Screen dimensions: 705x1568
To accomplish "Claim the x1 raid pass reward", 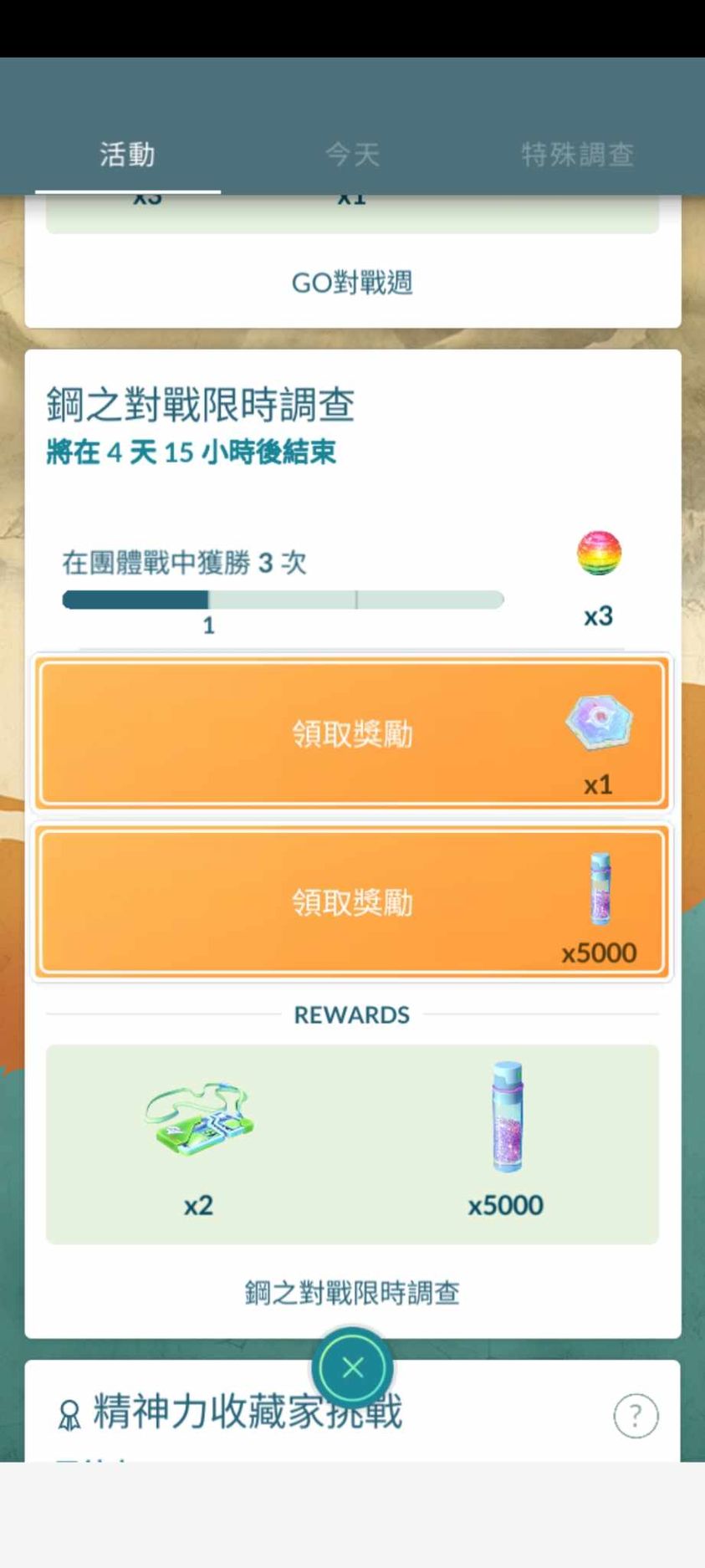I will (351, 733).
